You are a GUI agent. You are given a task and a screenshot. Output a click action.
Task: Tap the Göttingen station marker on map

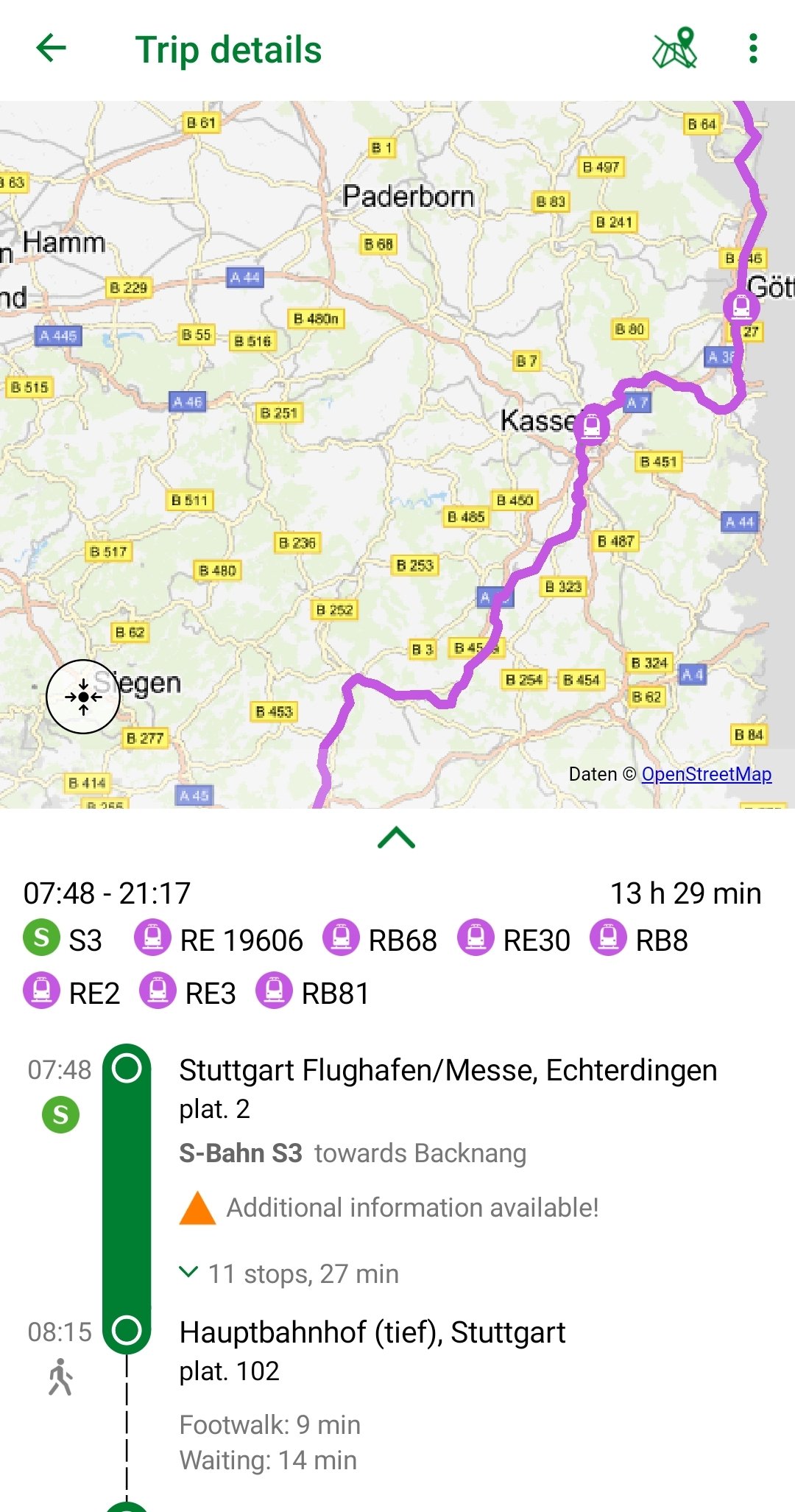tap(741, 306)
